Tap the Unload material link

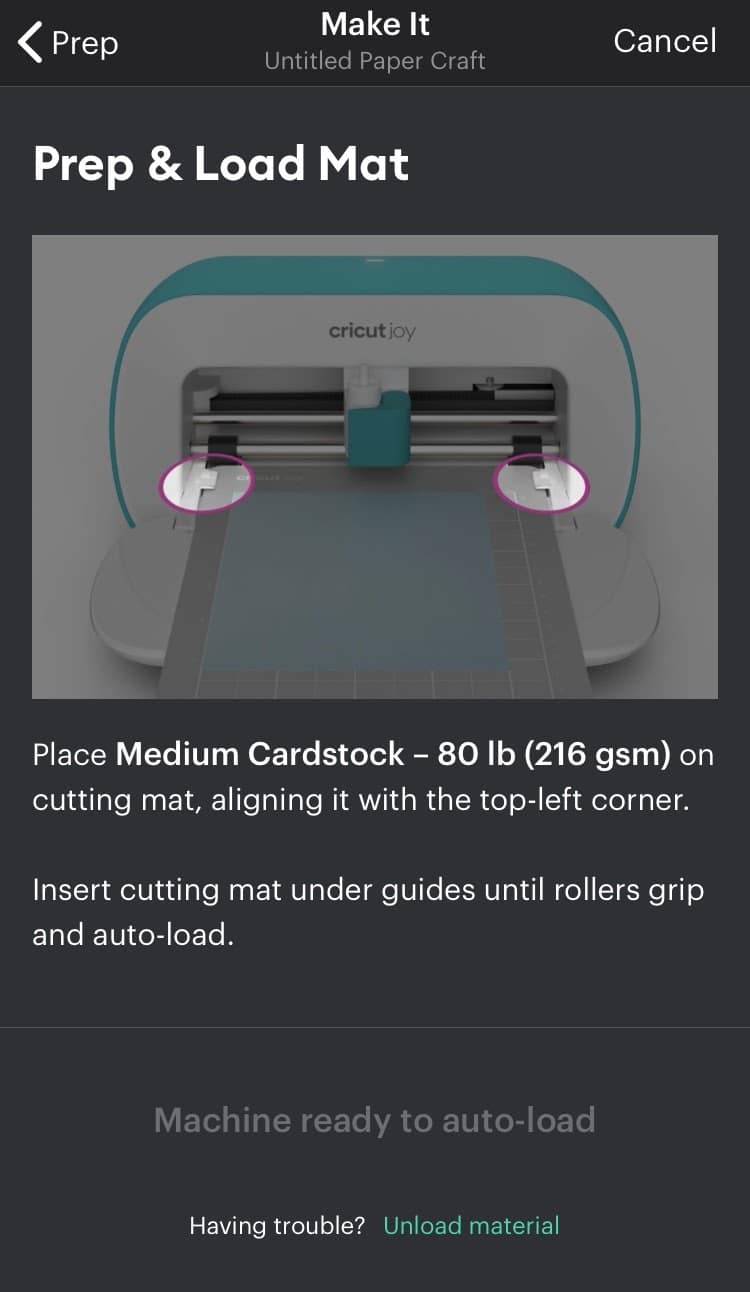pos(471,1225)
